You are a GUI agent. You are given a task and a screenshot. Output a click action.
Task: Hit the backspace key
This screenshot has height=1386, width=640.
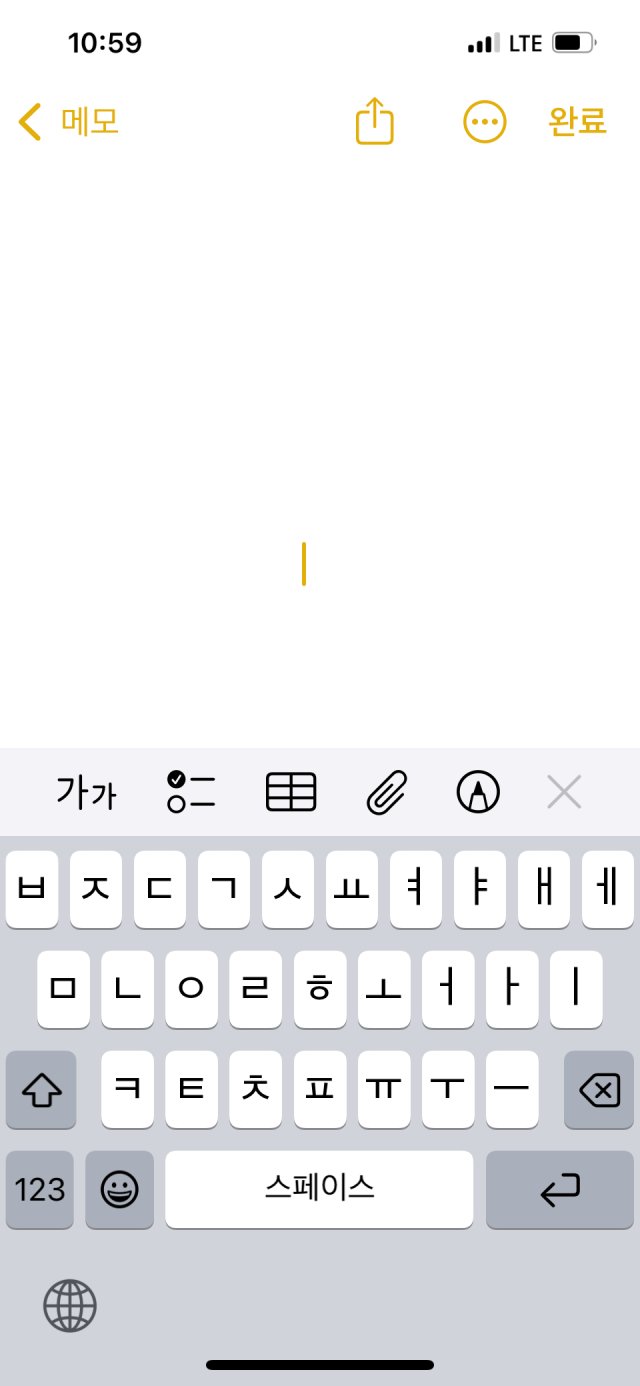pyautogui.click(x=599, y=1089)
